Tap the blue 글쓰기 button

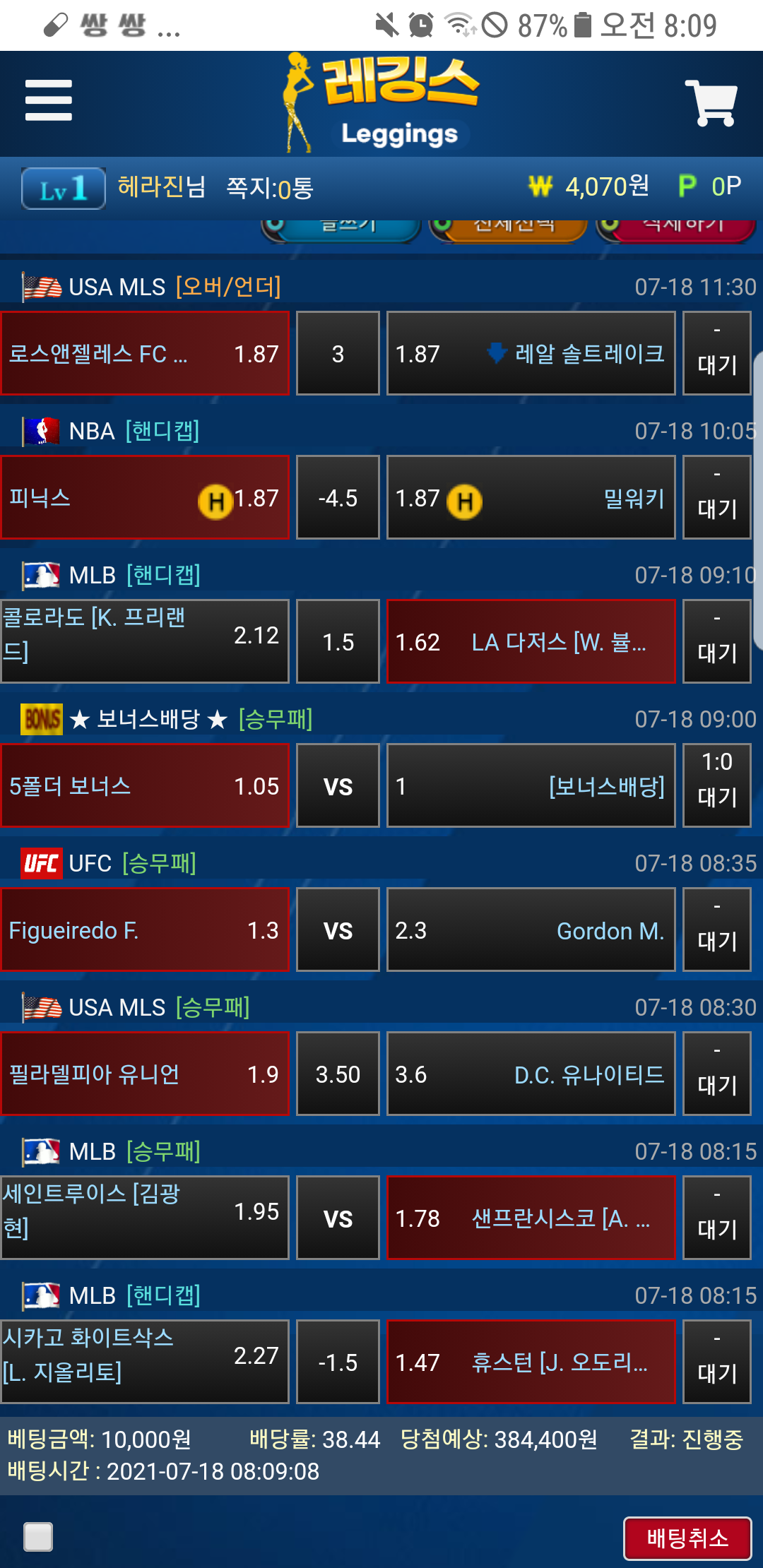coord(342,229)
